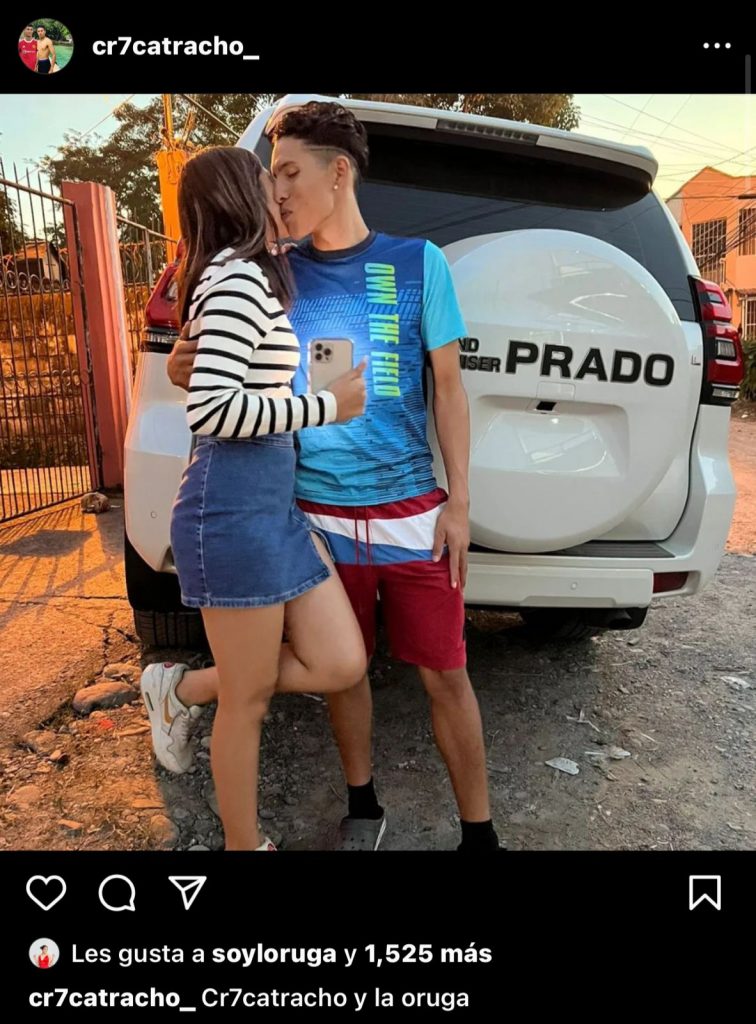This screenshot has width=756, height=1024.
Task: Open the cr7catracho_ username in the post header
Action: (x=175, y=48)
